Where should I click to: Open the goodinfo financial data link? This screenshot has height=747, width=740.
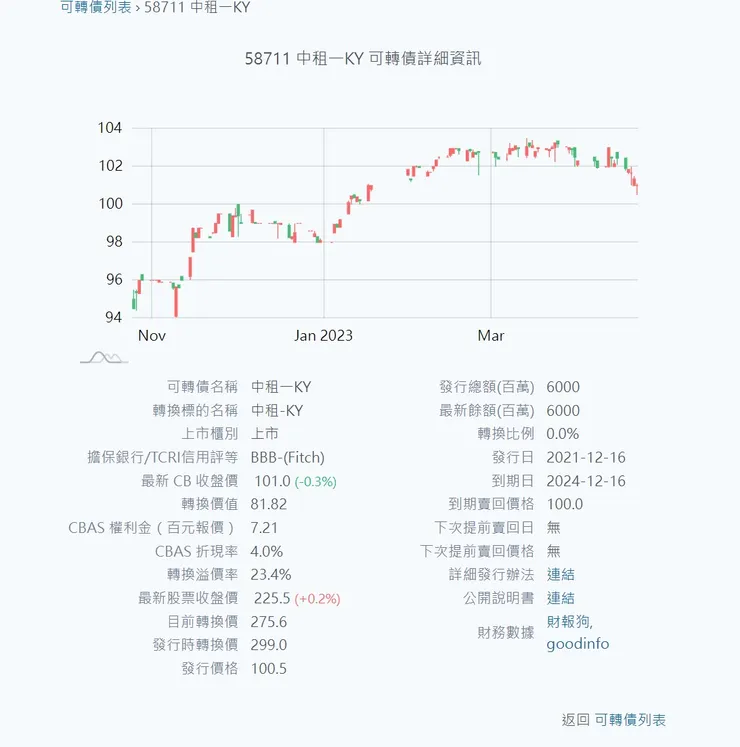pyautogui.click(x=577, y=645)
